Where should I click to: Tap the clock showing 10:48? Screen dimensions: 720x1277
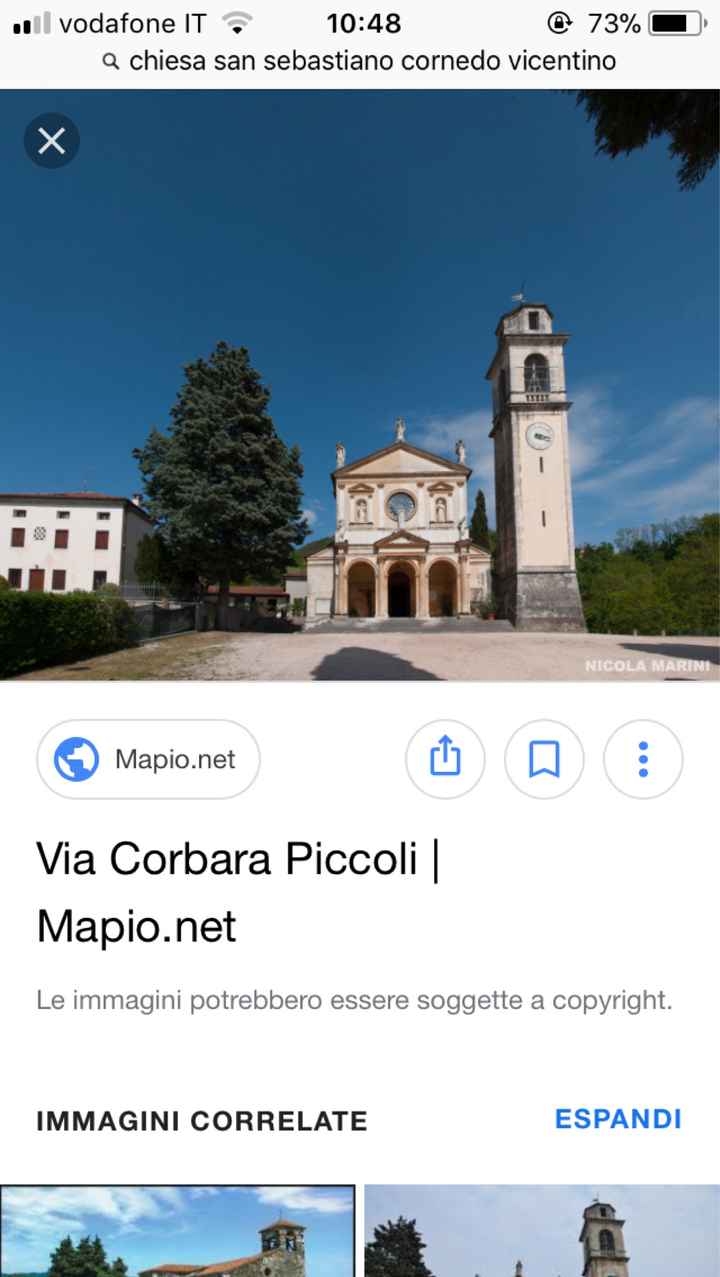363,22
